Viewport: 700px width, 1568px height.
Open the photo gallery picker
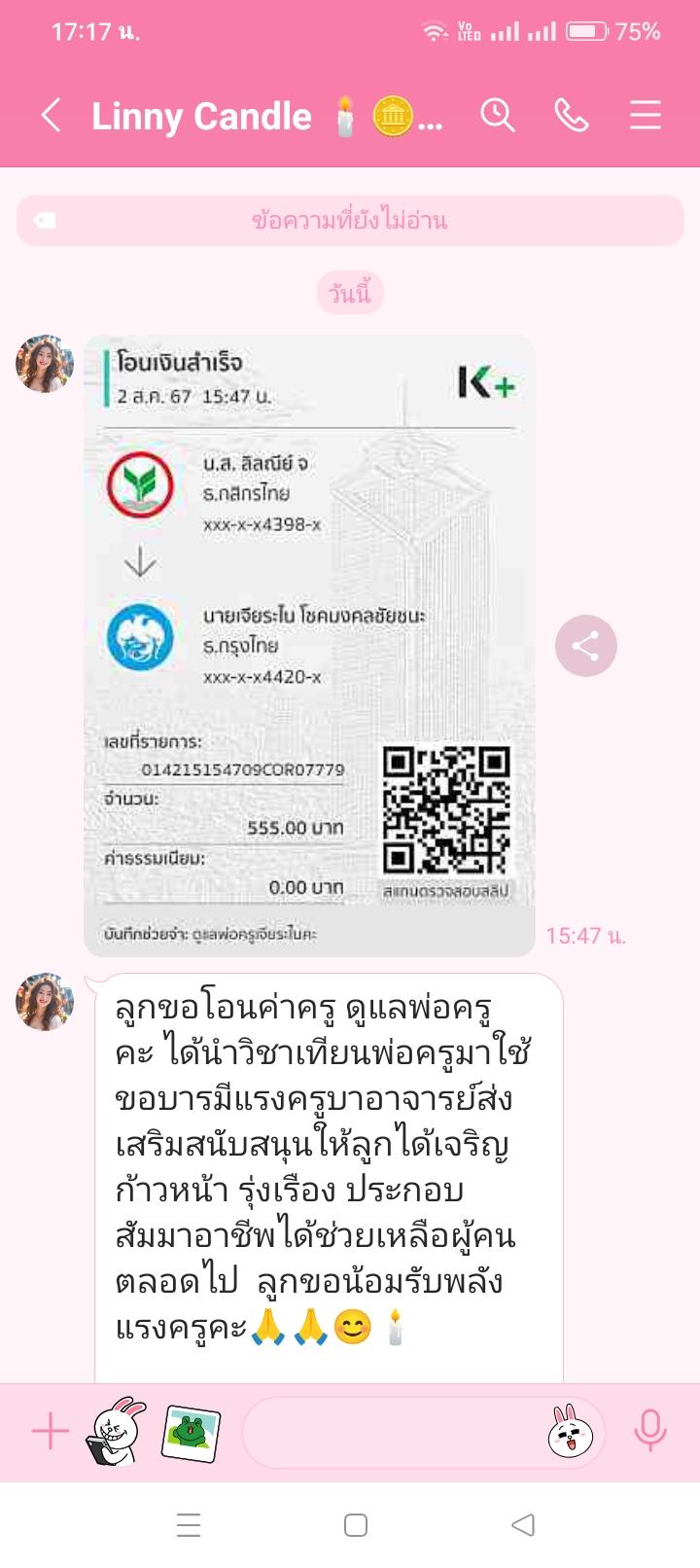(191, 1432)
